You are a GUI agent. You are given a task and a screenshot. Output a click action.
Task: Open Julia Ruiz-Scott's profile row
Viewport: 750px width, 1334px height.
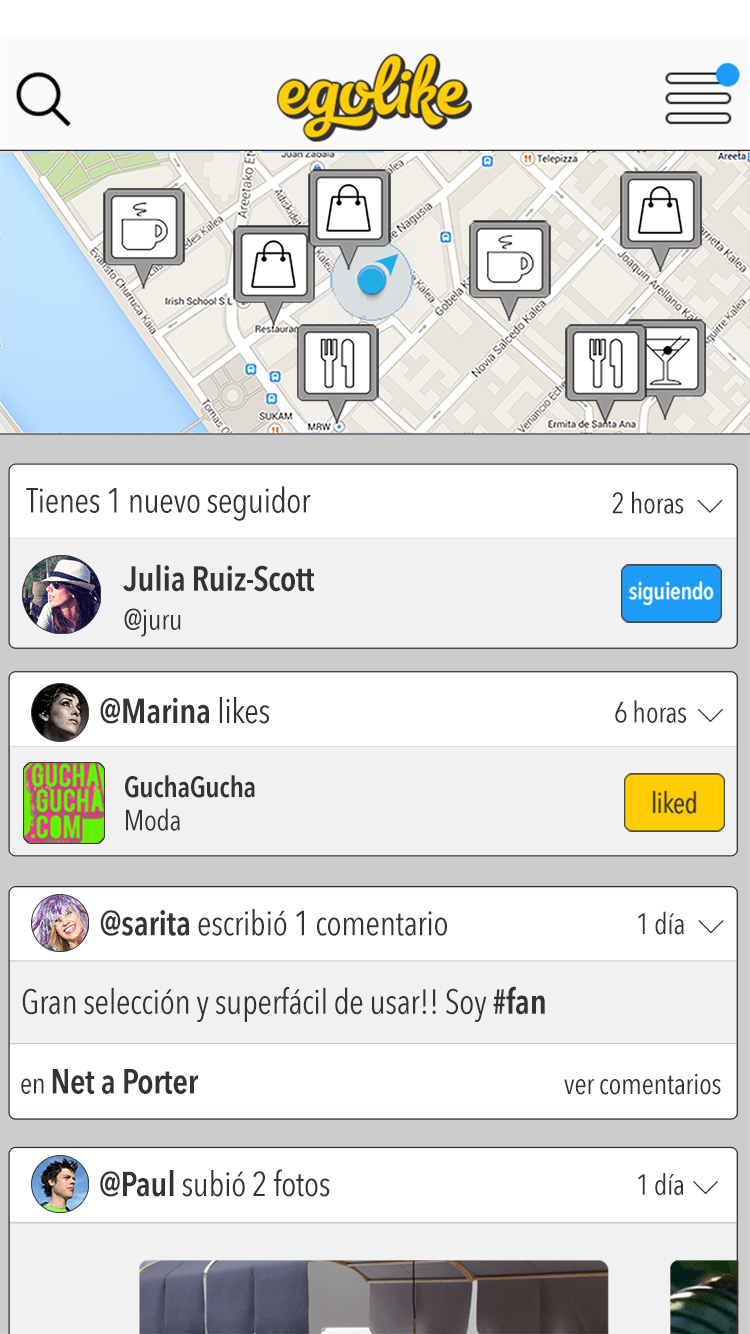(373, 593)
